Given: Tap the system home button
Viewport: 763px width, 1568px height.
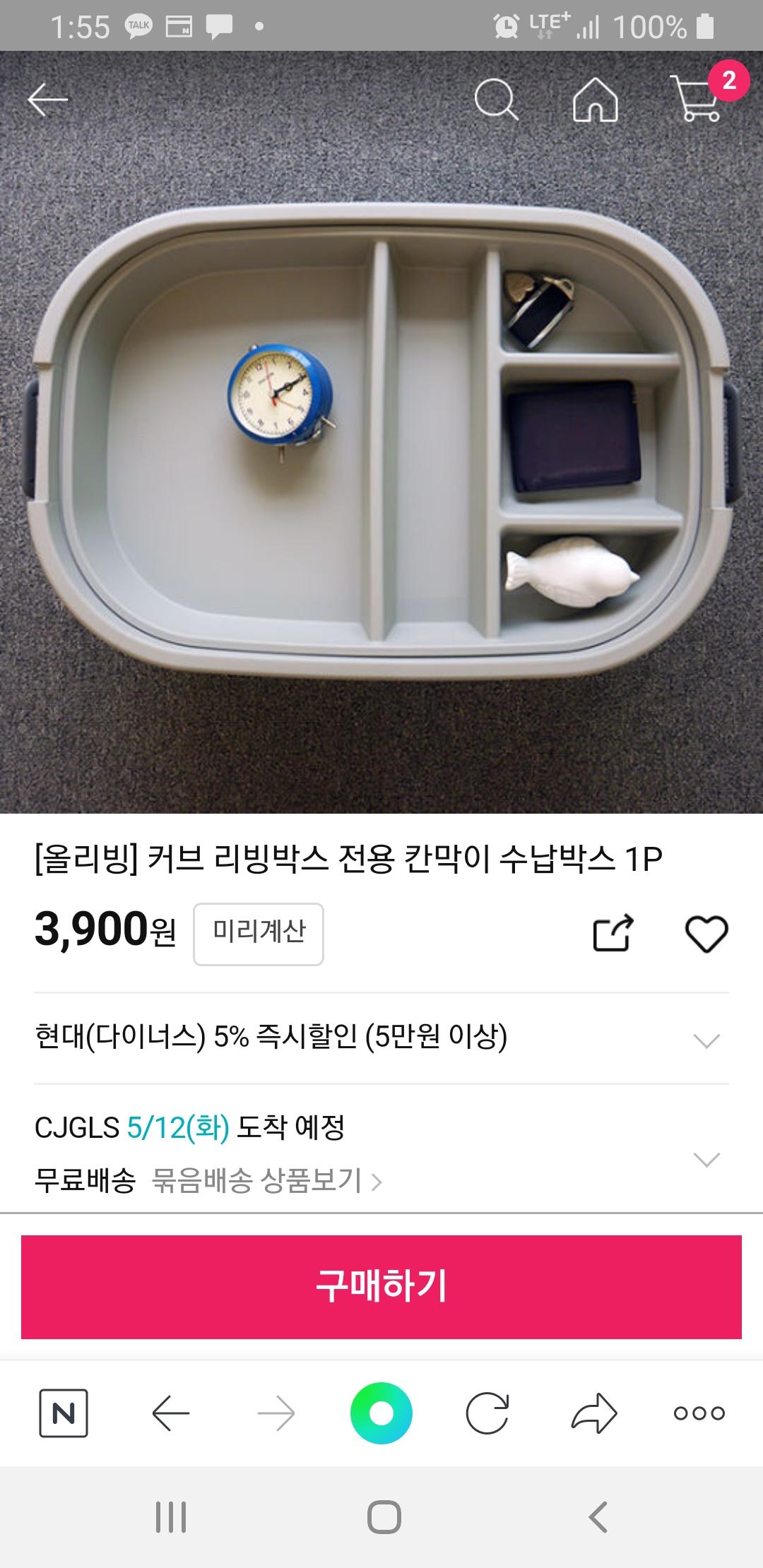Looking at the screenshot, I should point(384,1516).
